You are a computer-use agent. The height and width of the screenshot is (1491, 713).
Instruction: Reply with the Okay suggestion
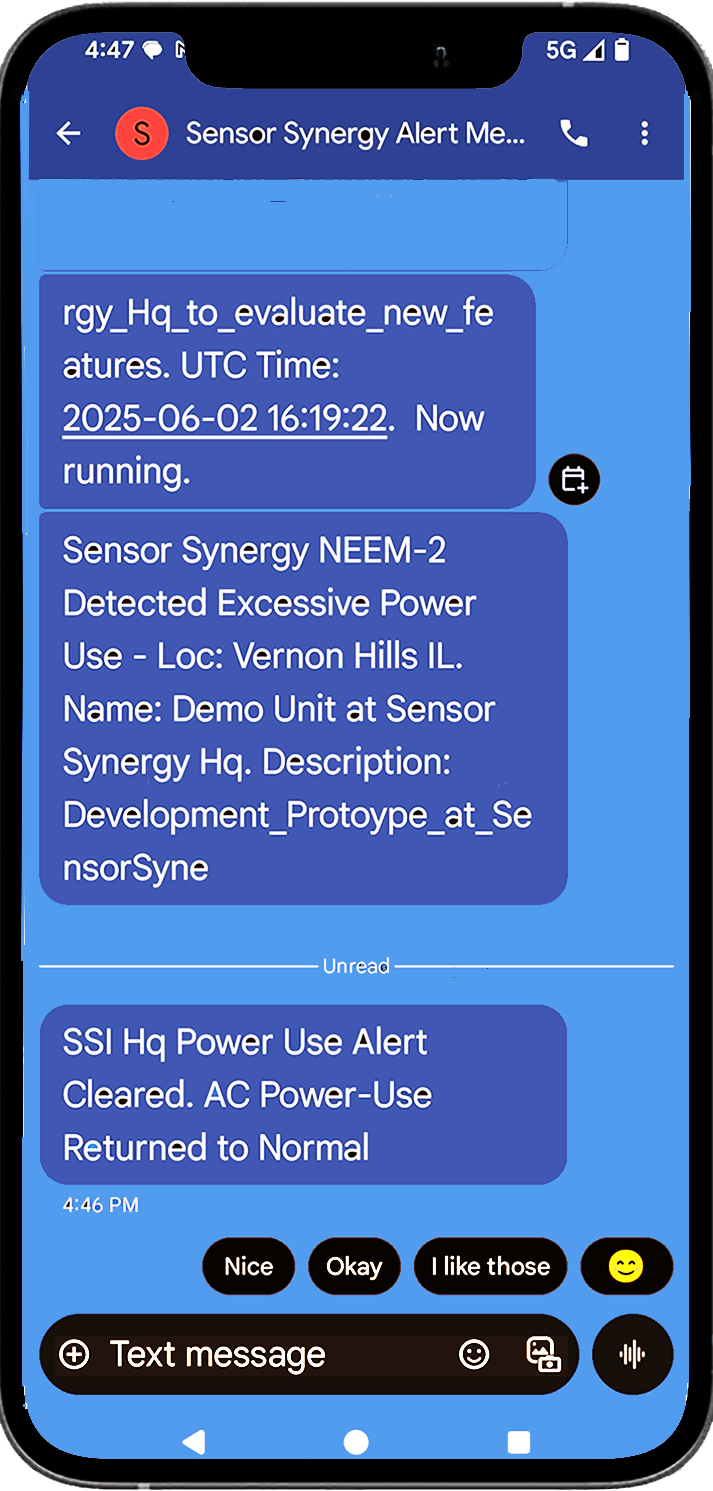354,1266
